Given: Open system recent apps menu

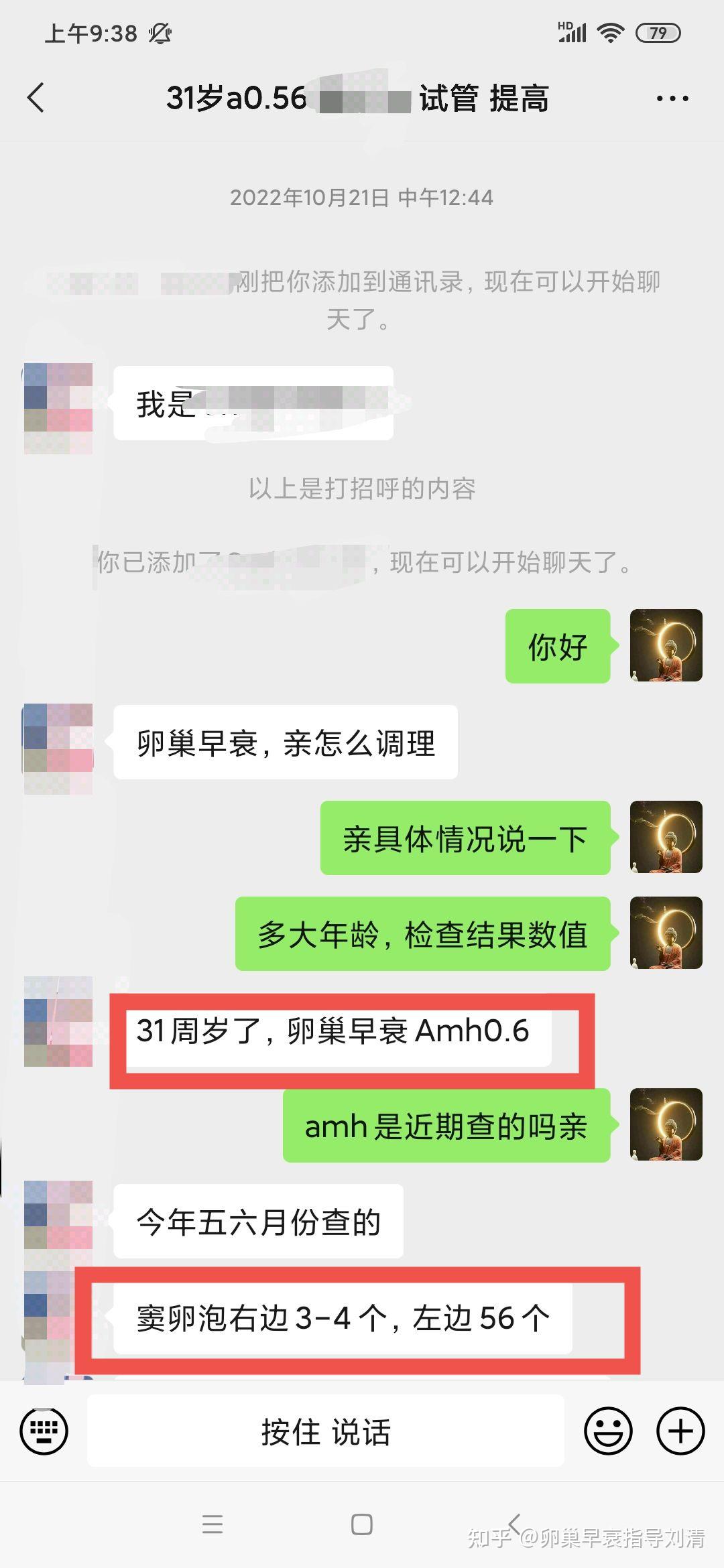Looking at the screenshot, I should tap(213, 1524).
